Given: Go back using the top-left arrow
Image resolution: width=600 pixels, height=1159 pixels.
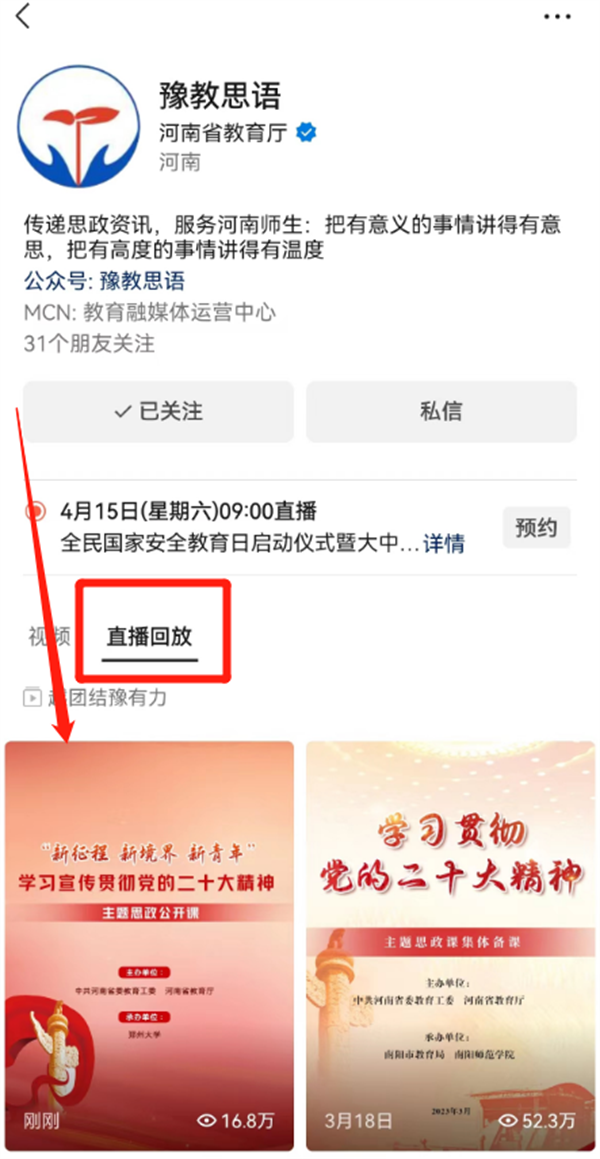Looking at the screenshot, I should coord(23,17).
